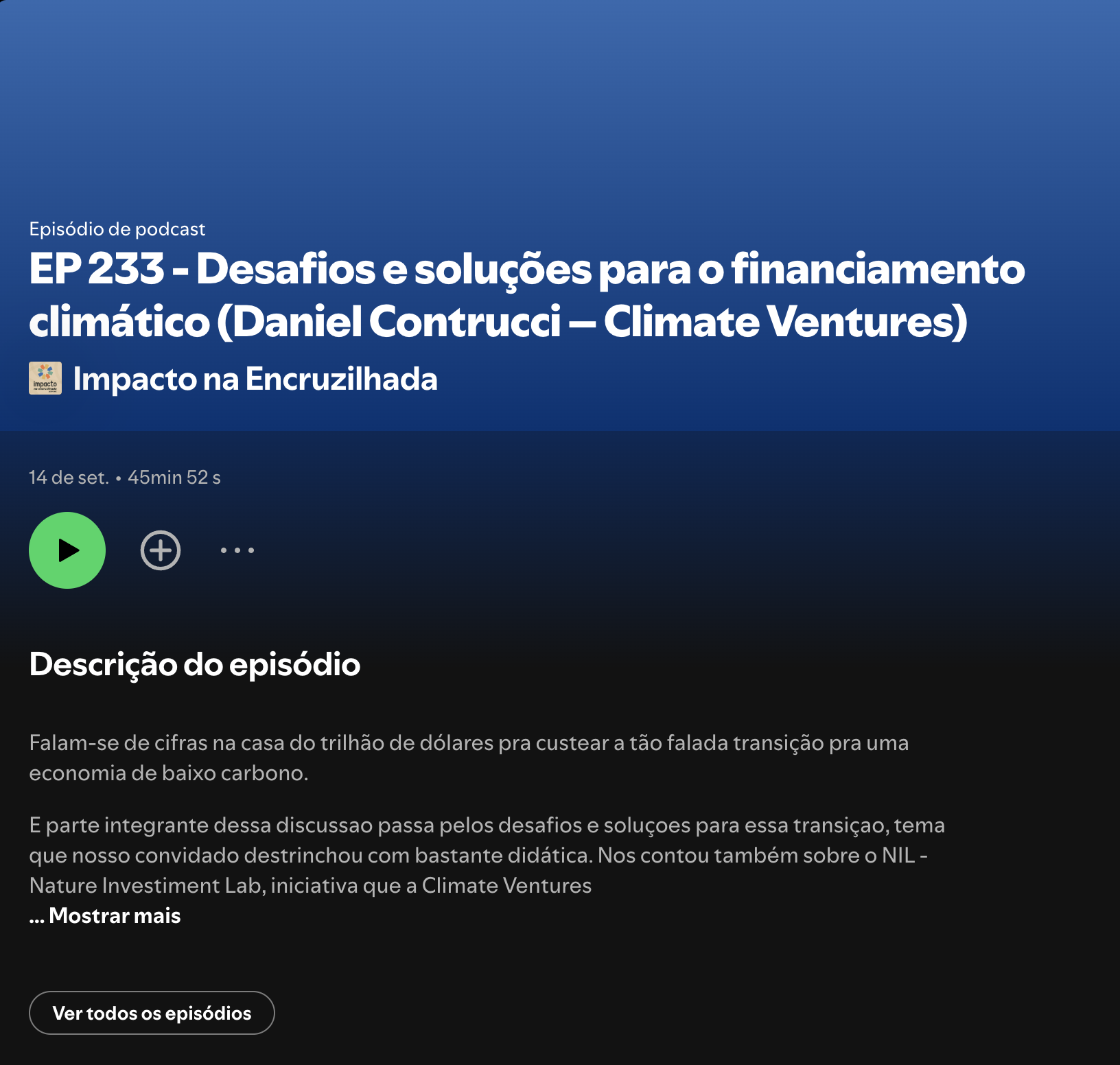This screenshot has width=1120, height=1065.
Task: Open the Impacto na Encruzilhada podcast page
Action: [x=255, y=379]
